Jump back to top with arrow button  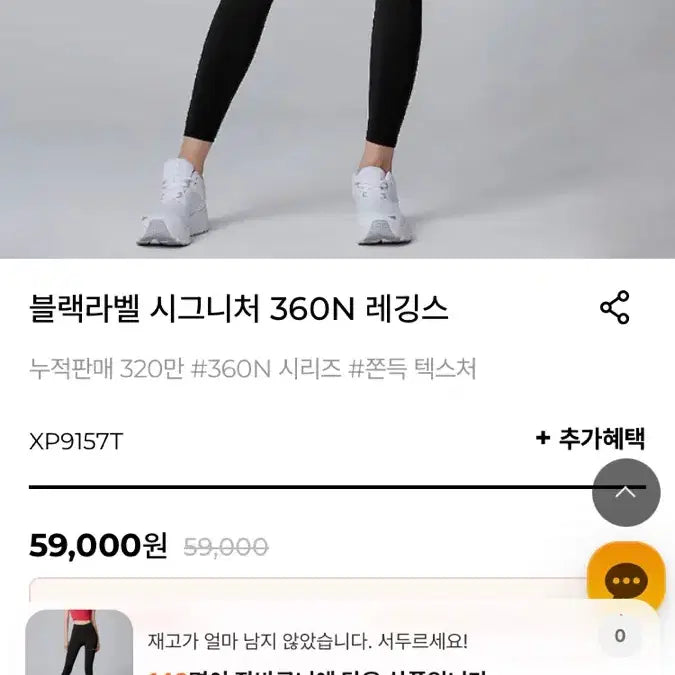point(626,492)
